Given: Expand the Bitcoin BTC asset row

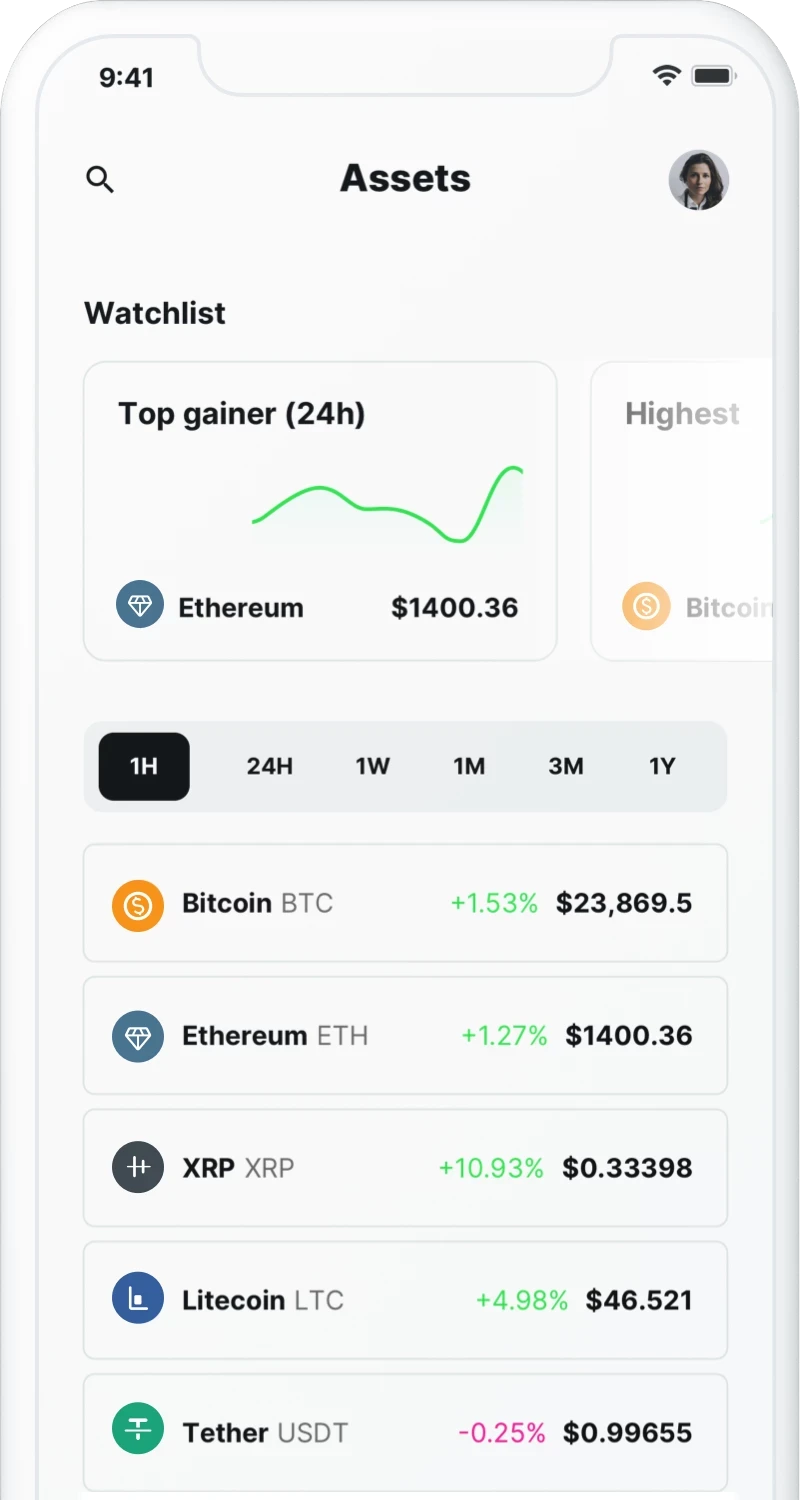Looking at the screenshot, I should [x=405, y=903].
